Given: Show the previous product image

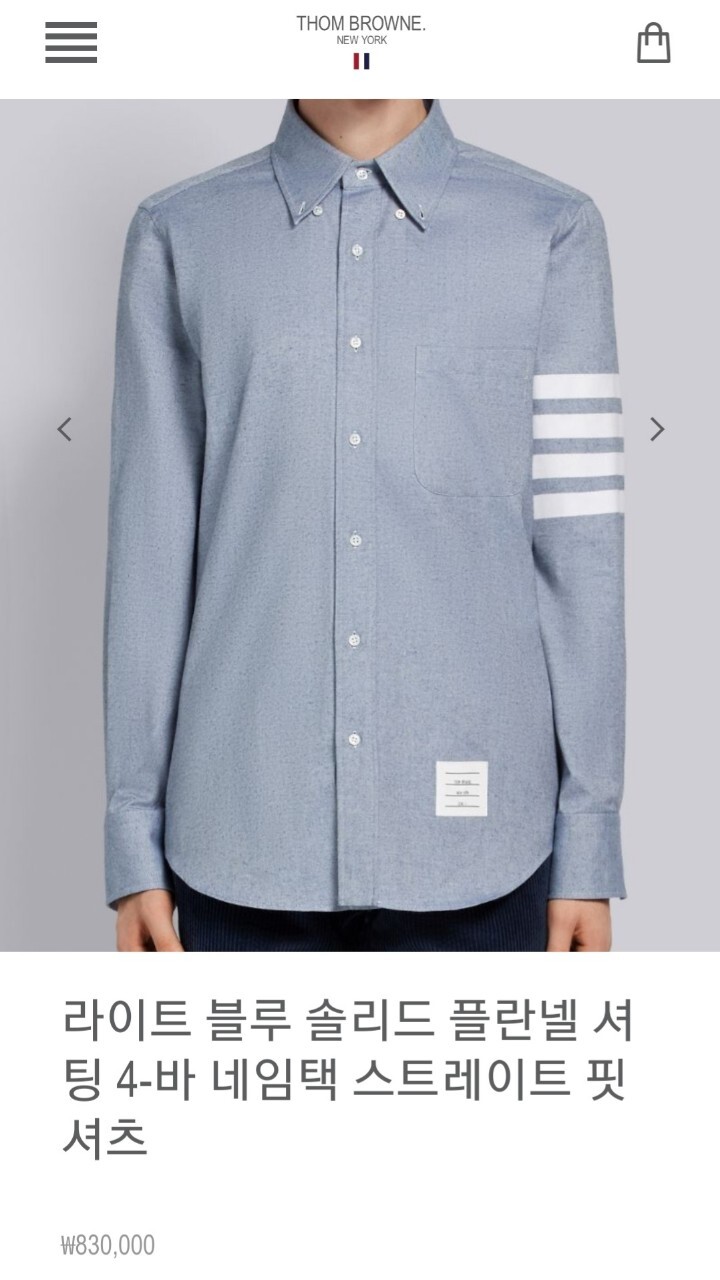Looking at the screenshot, I should coord(64,429).
